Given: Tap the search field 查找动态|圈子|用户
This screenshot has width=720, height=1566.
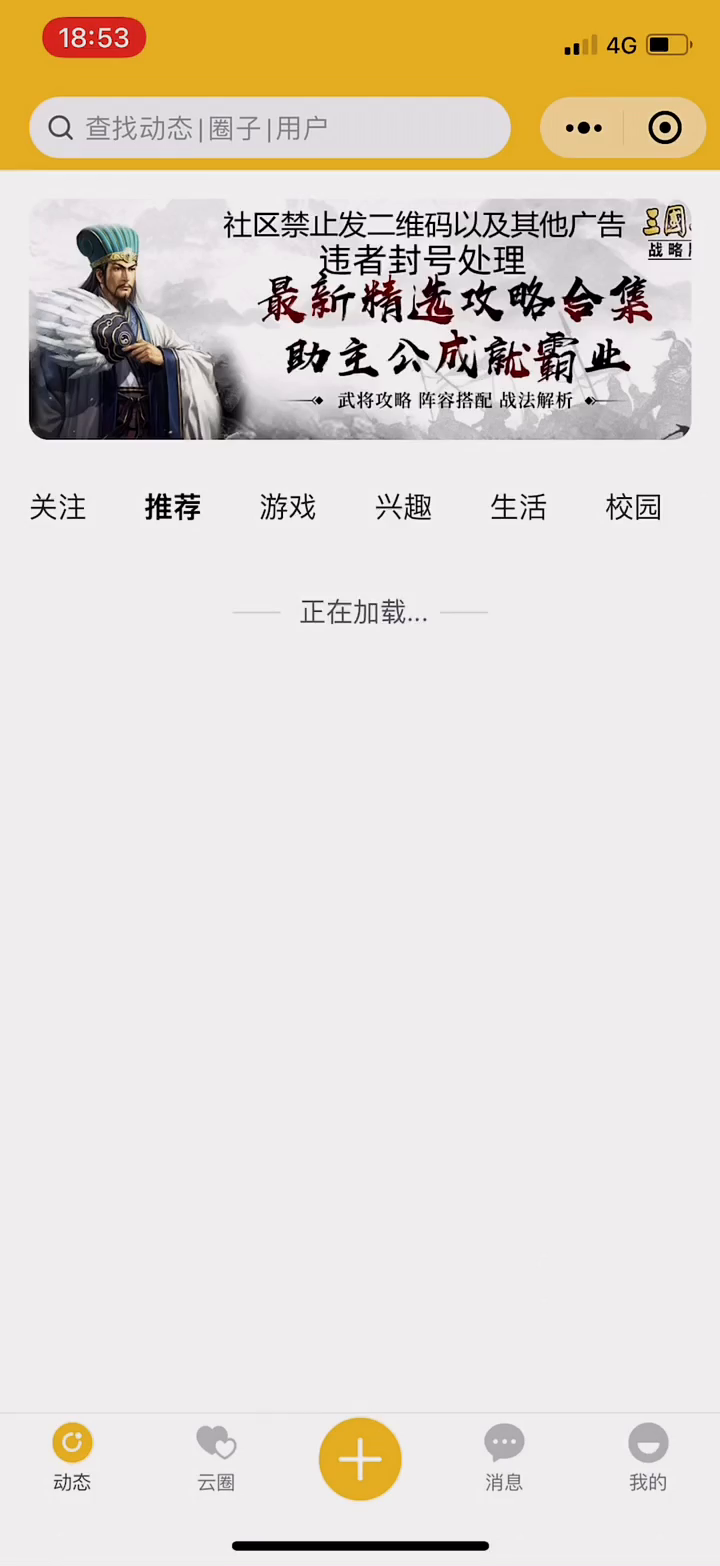Looking at the screenshot, I should click(x=270, y=128).
